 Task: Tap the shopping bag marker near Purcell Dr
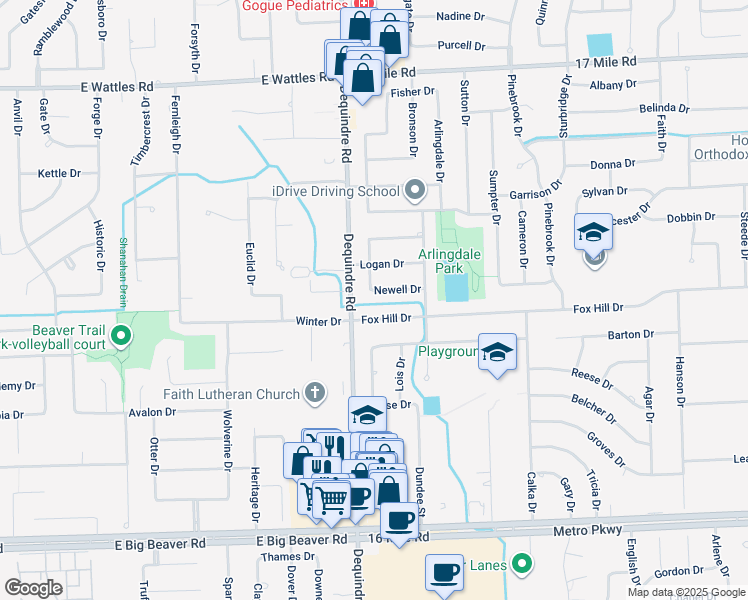point(389,39)
